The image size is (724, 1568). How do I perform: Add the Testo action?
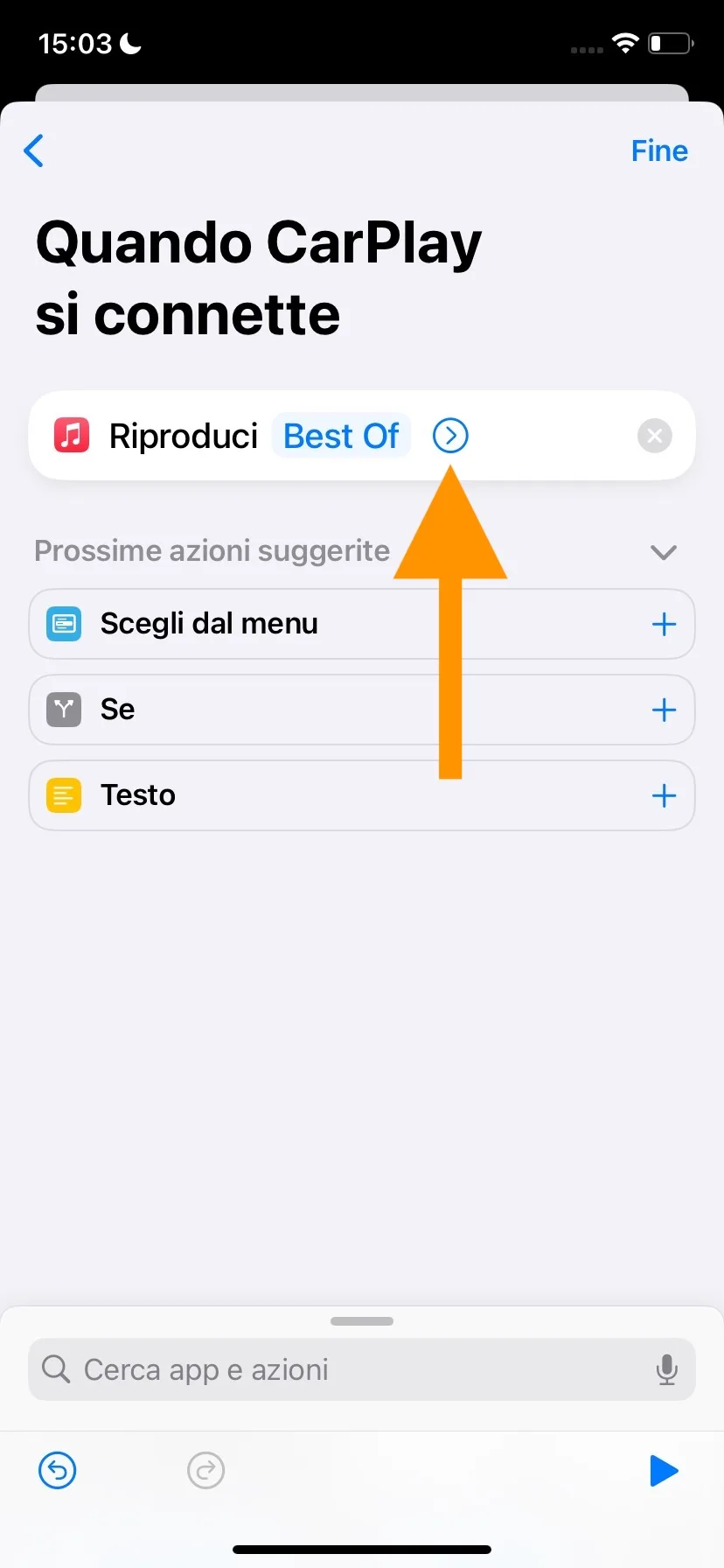[664, 795]
